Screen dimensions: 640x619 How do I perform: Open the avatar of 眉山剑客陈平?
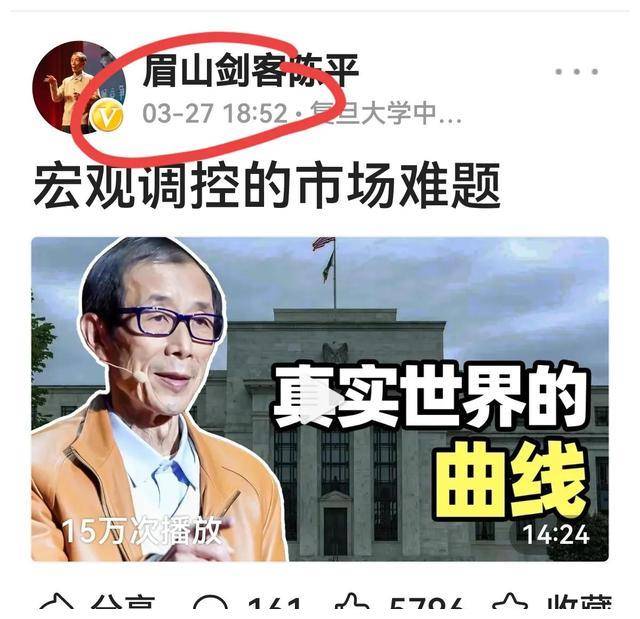pos(78,87)
